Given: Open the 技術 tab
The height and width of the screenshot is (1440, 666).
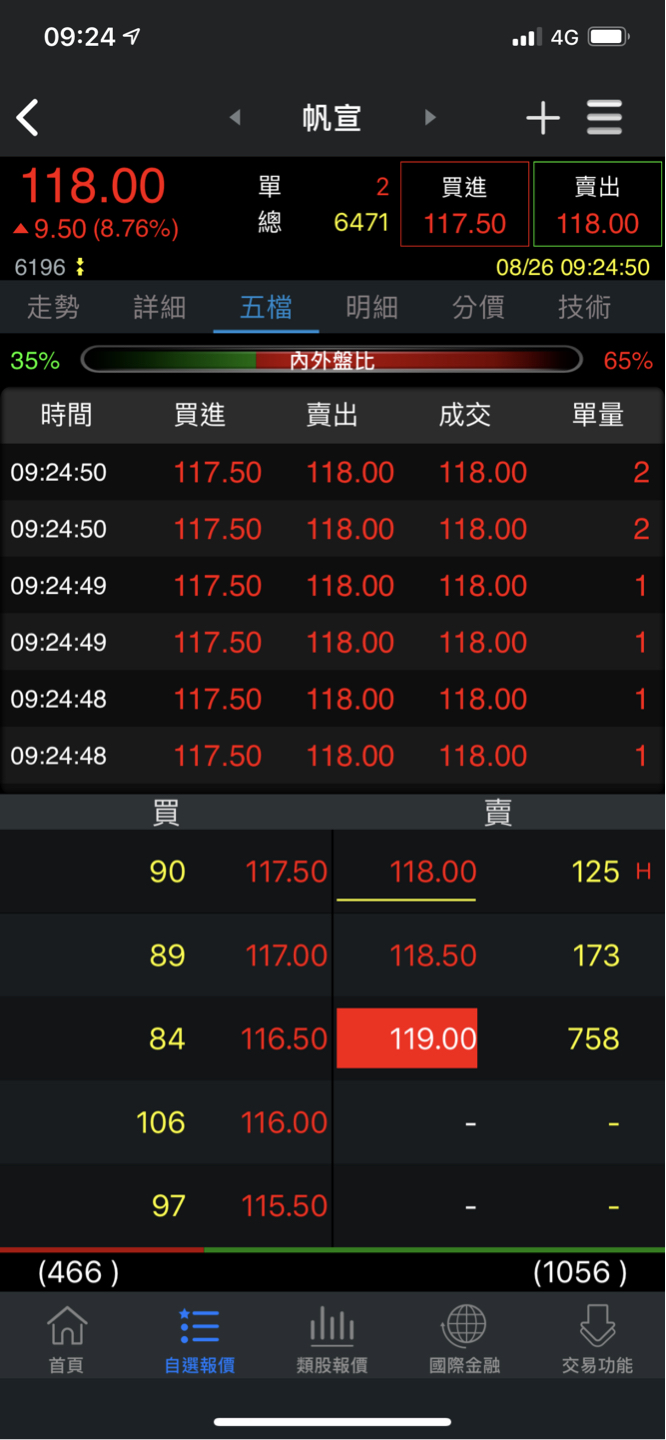Looking at the screenshot, I should pos(584,307).
